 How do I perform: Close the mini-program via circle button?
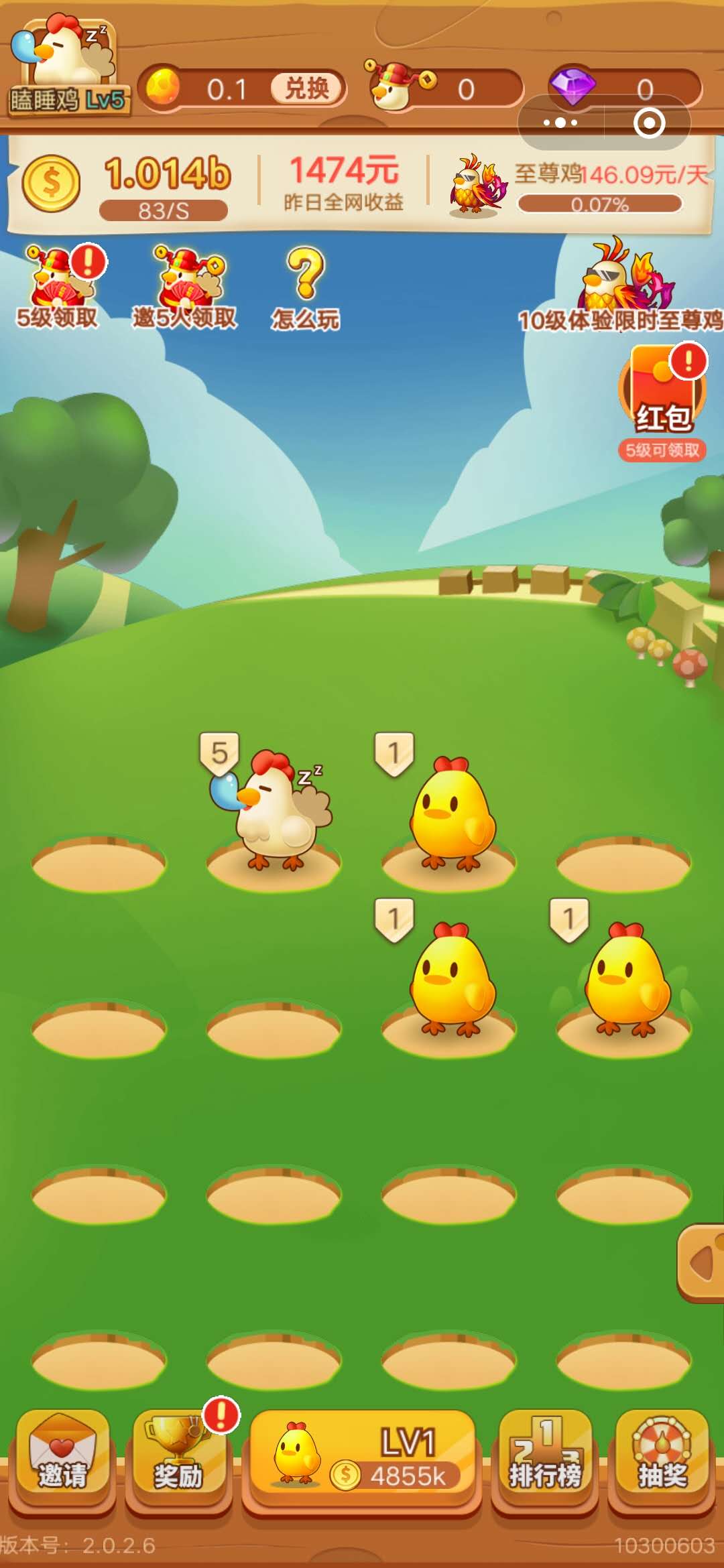(649, 123)
